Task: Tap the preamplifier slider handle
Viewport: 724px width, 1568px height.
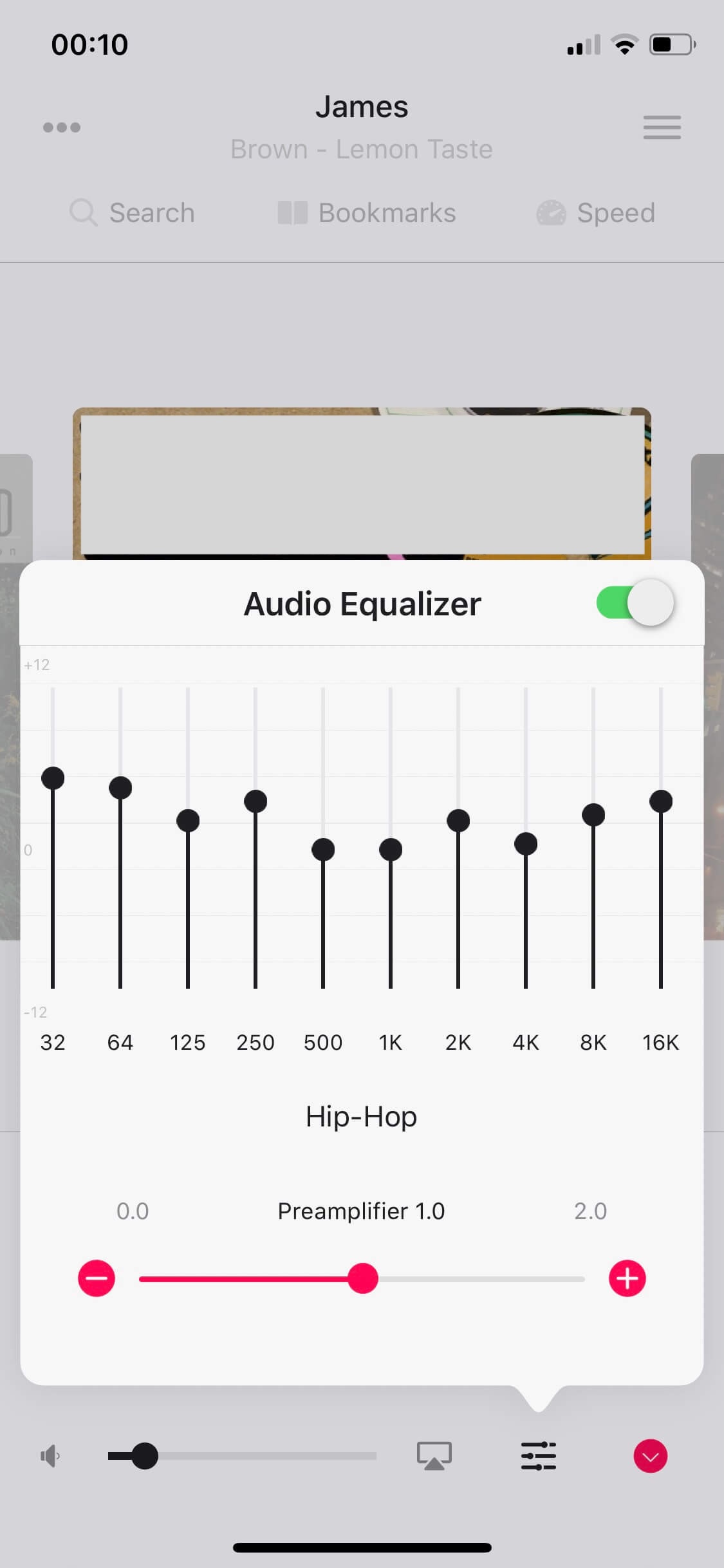Action: (364, 1278)
